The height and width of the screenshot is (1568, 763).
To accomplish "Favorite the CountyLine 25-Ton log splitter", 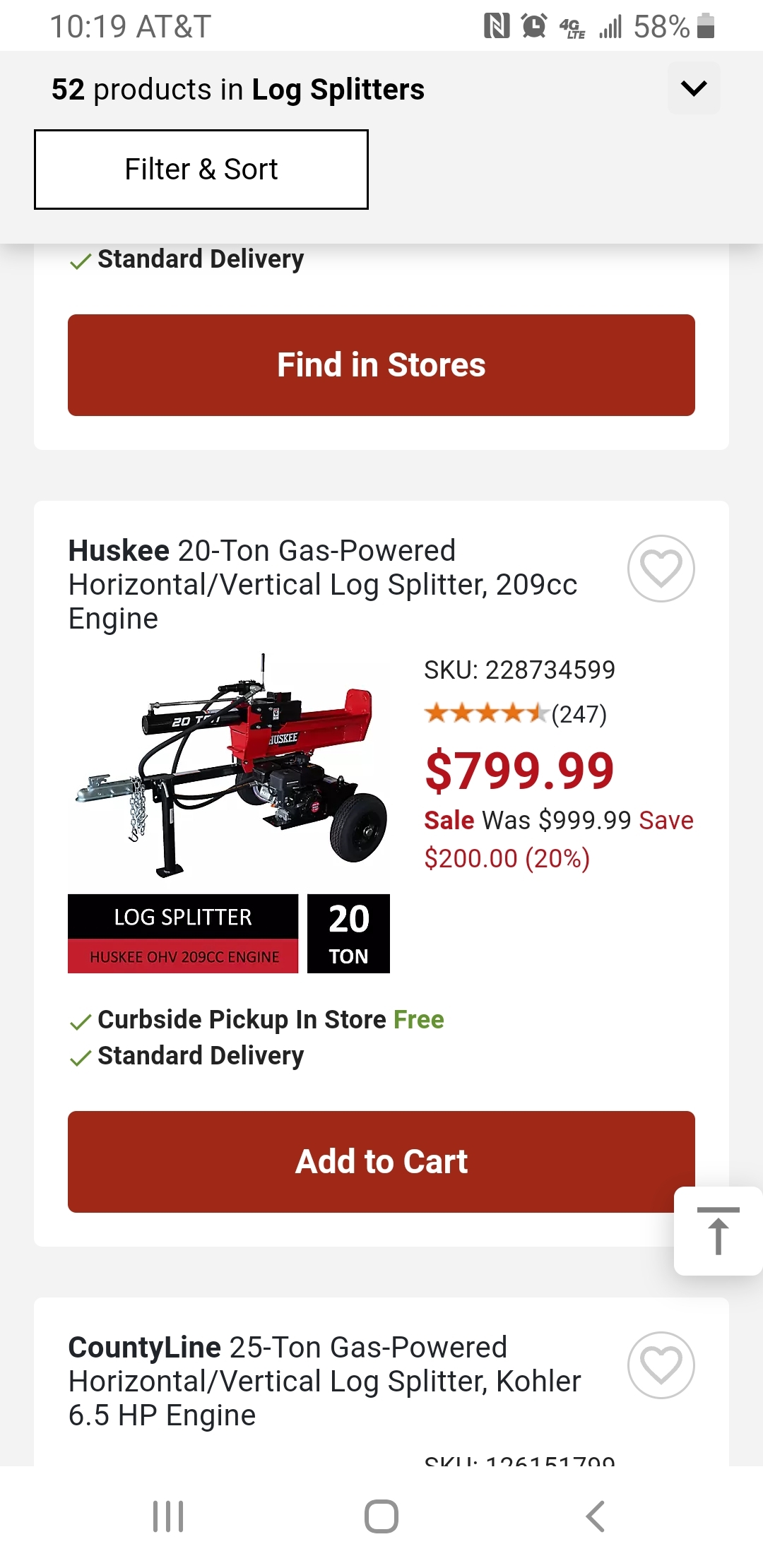I will pos(661,1365).
